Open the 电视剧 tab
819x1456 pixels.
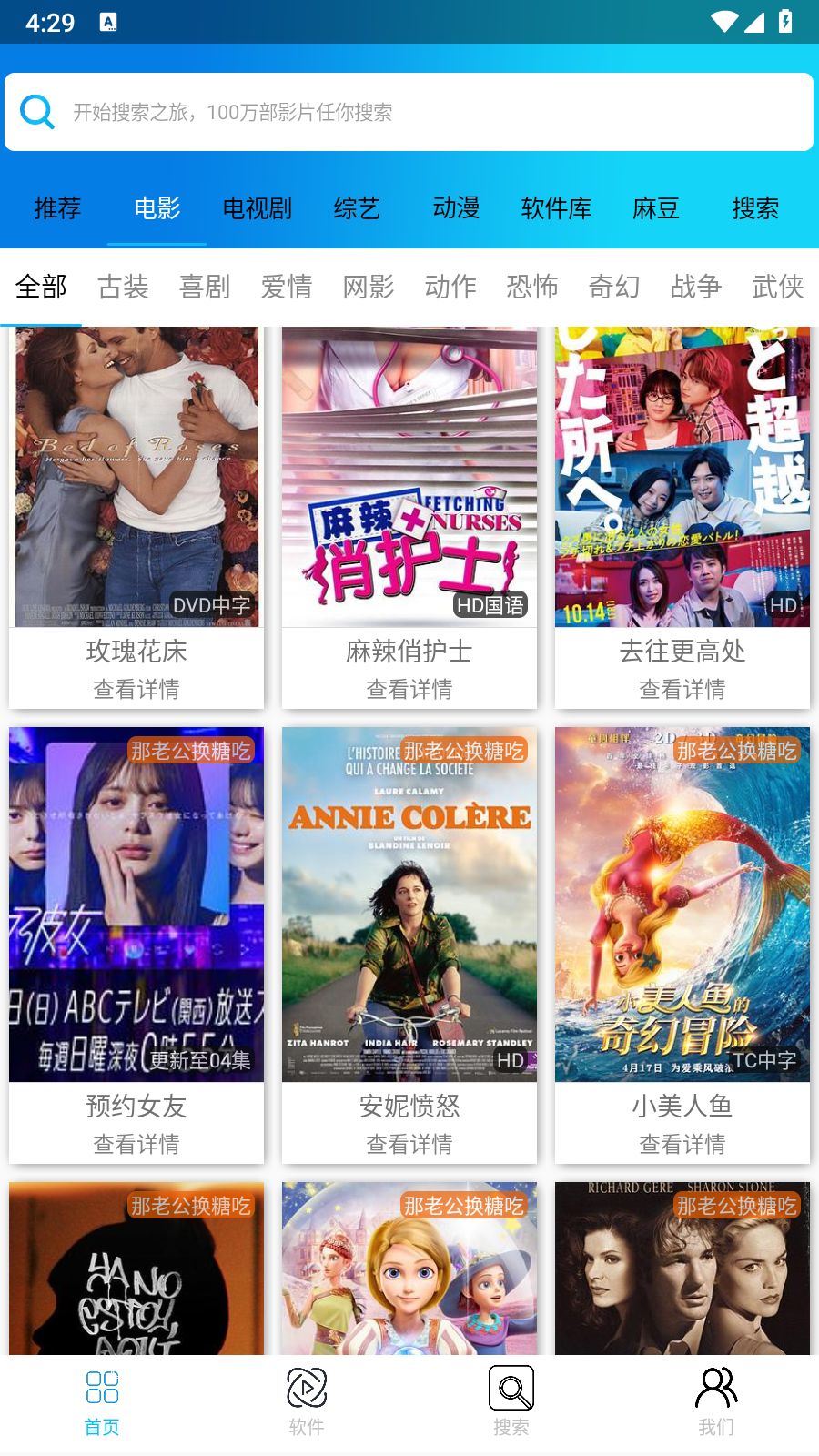[257, 208]
